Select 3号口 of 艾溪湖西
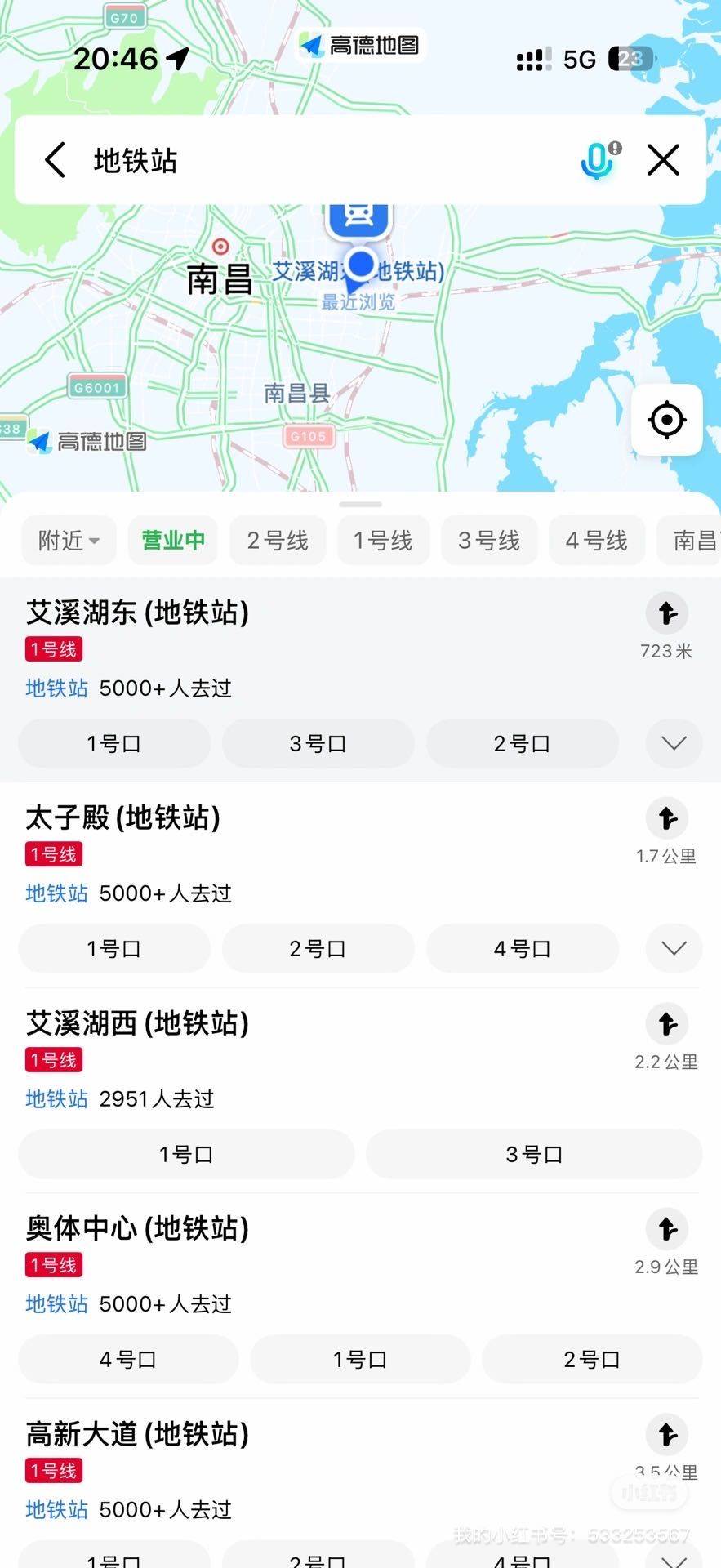721x1568 pixels. point(534,1155)
